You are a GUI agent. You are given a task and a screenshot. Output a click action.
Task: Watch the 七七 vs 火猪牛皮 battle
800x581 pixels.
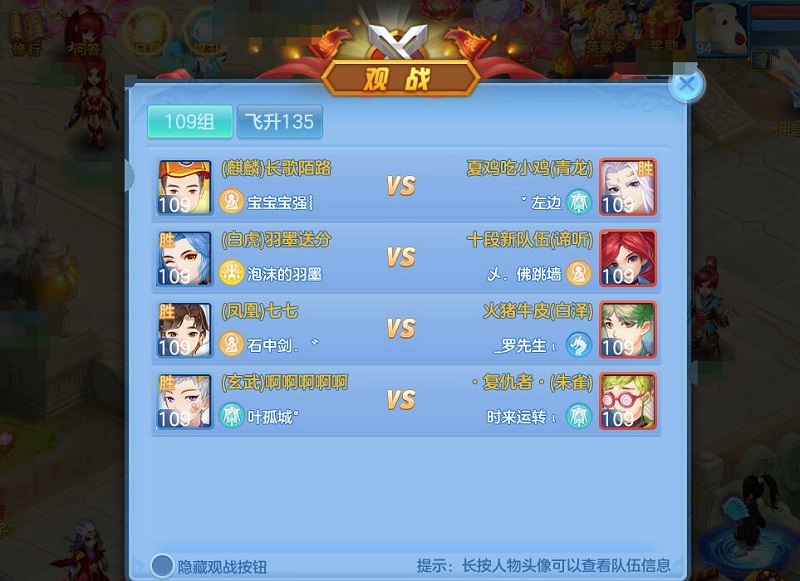400,329
